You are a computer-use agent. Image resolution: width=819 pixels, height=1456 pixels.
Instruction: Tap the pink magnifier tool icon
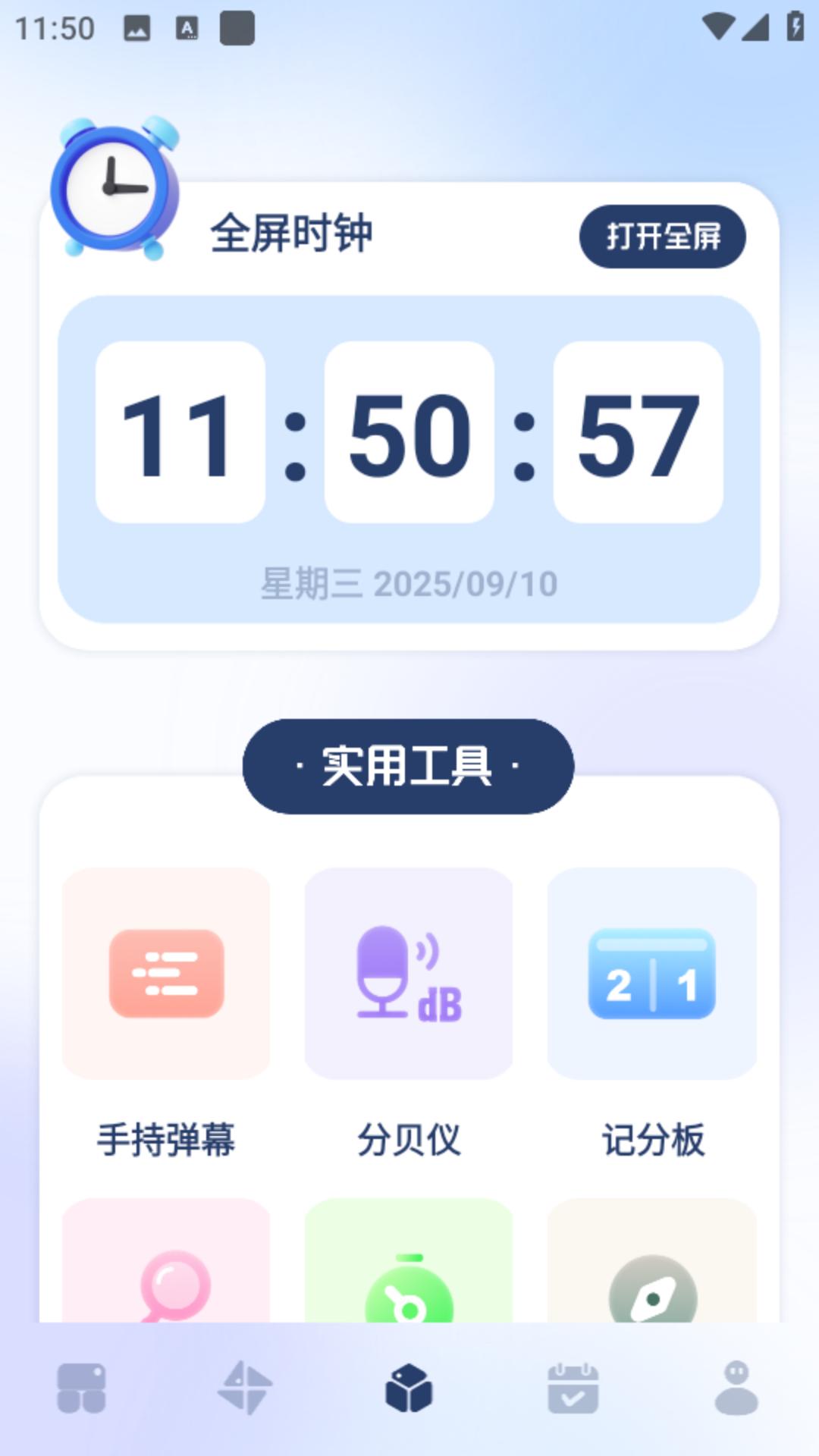pos(167,1289)
